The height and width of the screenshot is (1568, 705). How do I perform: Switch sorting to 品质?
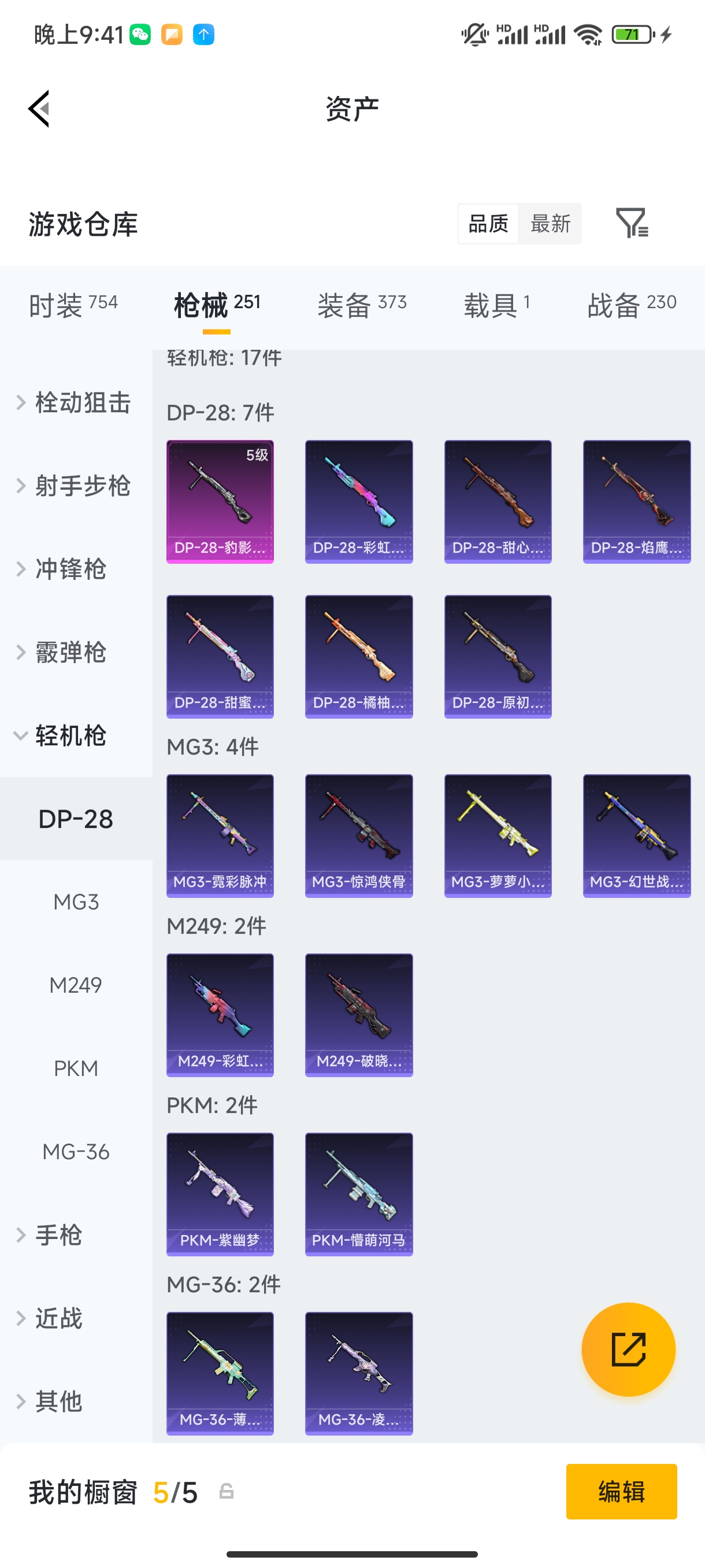tap(487, 224)
